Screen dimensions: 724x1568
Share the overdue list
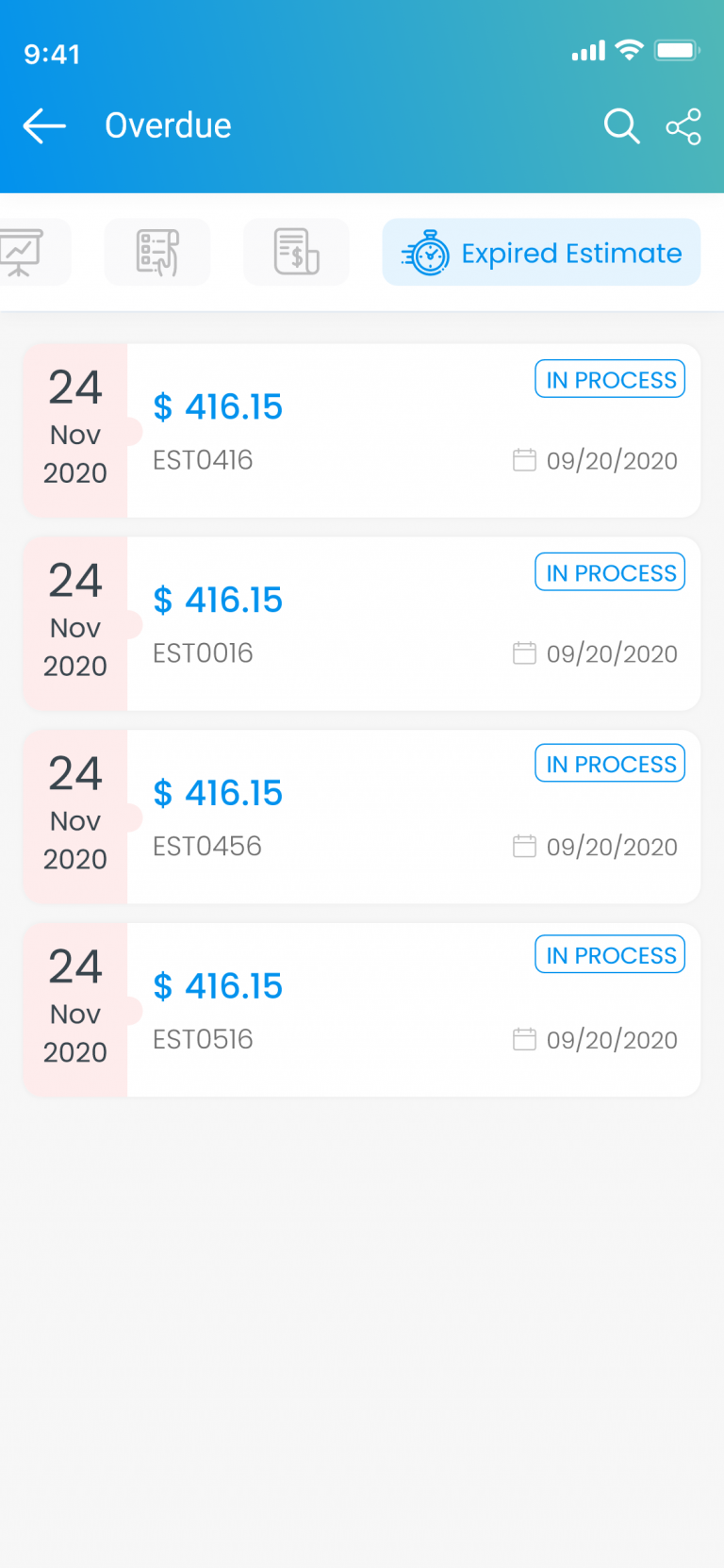coord(683,126)
